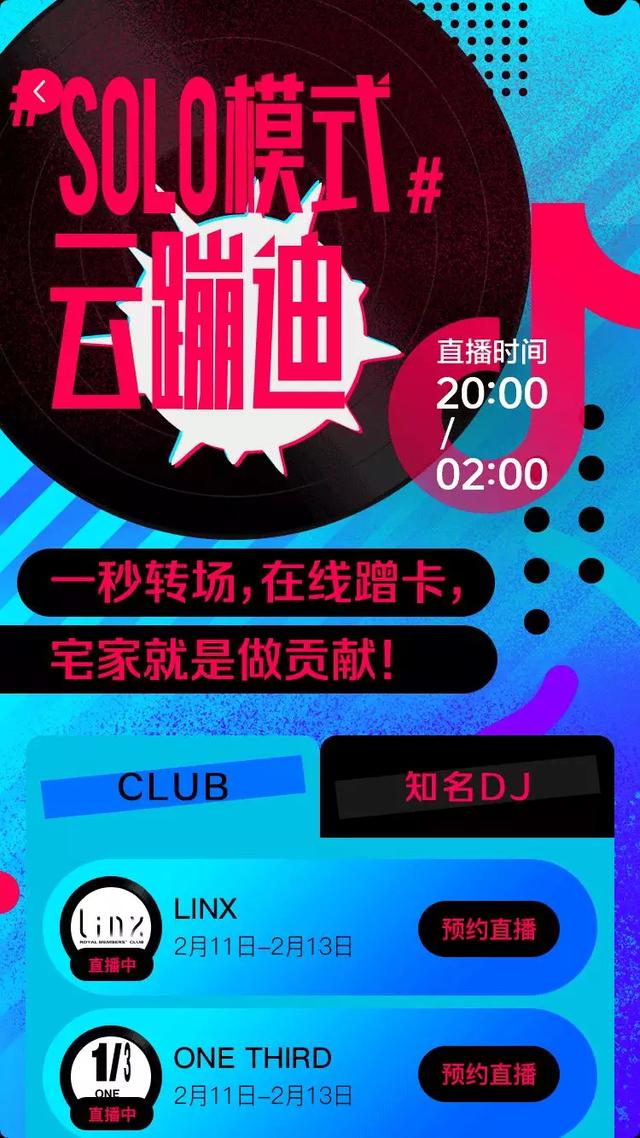Switch to the 知名DJ tab
The width and height of the screenshot is (640, 1138).
coord(466,787)
